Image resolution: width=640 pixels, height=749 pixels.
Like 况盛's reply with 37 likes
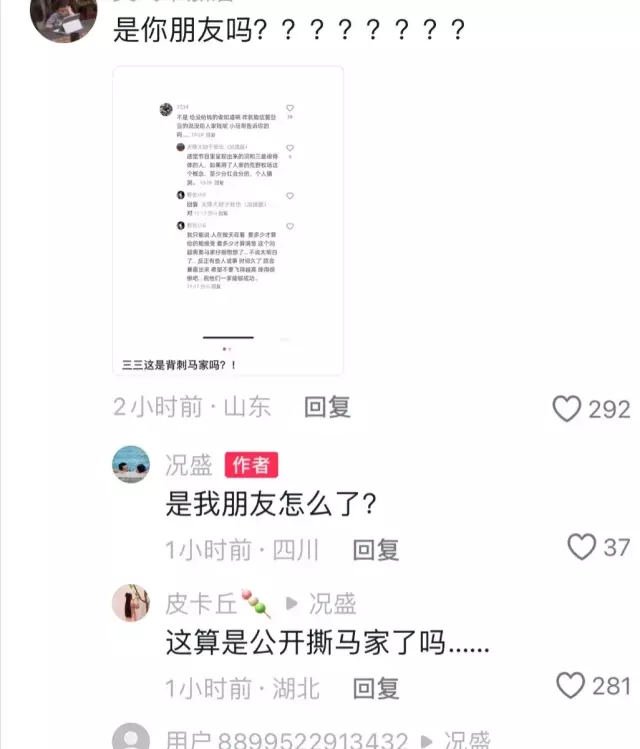tap(582, 546)
